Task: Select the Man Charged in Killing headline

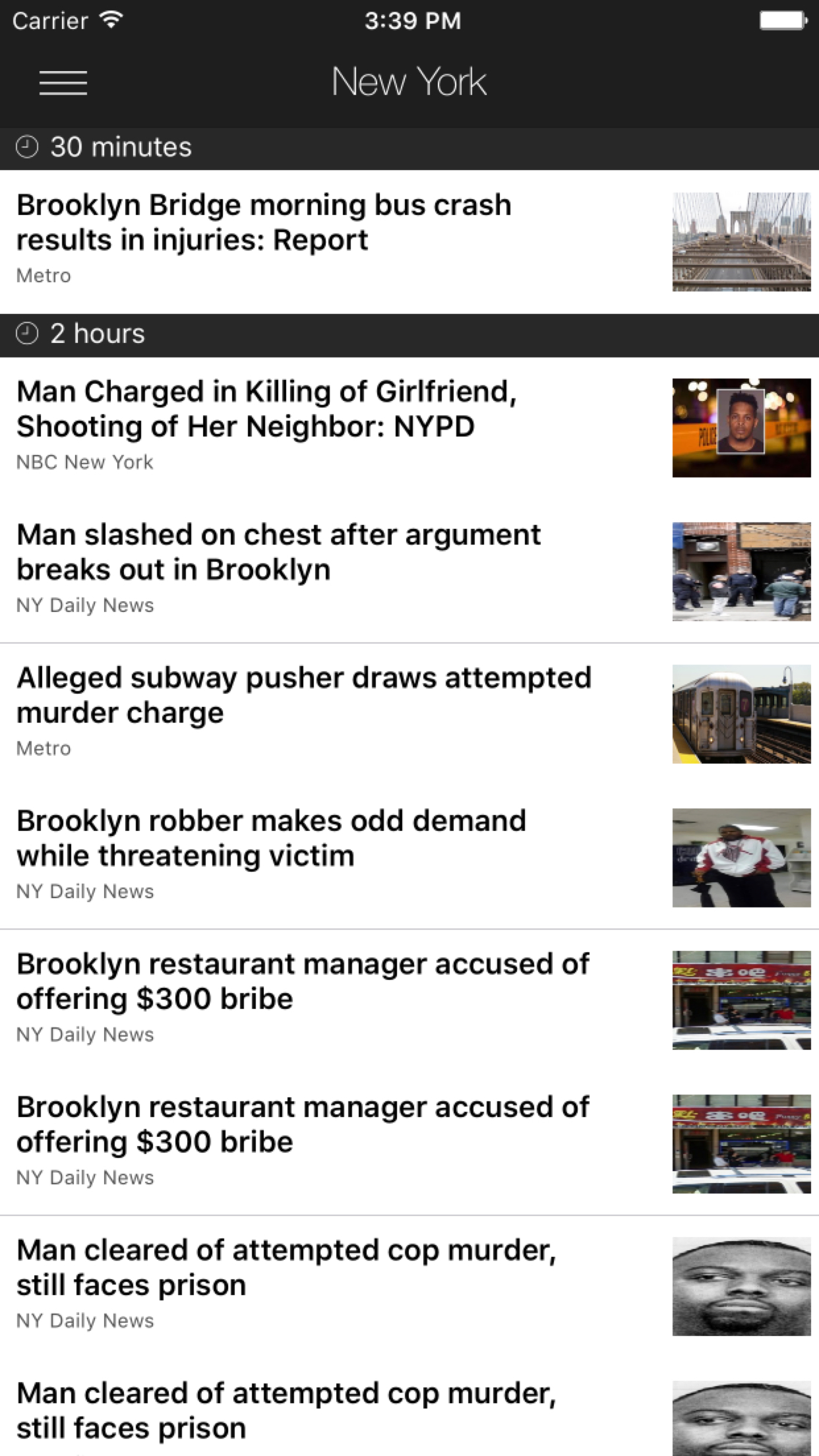Action: click(267, 409)
